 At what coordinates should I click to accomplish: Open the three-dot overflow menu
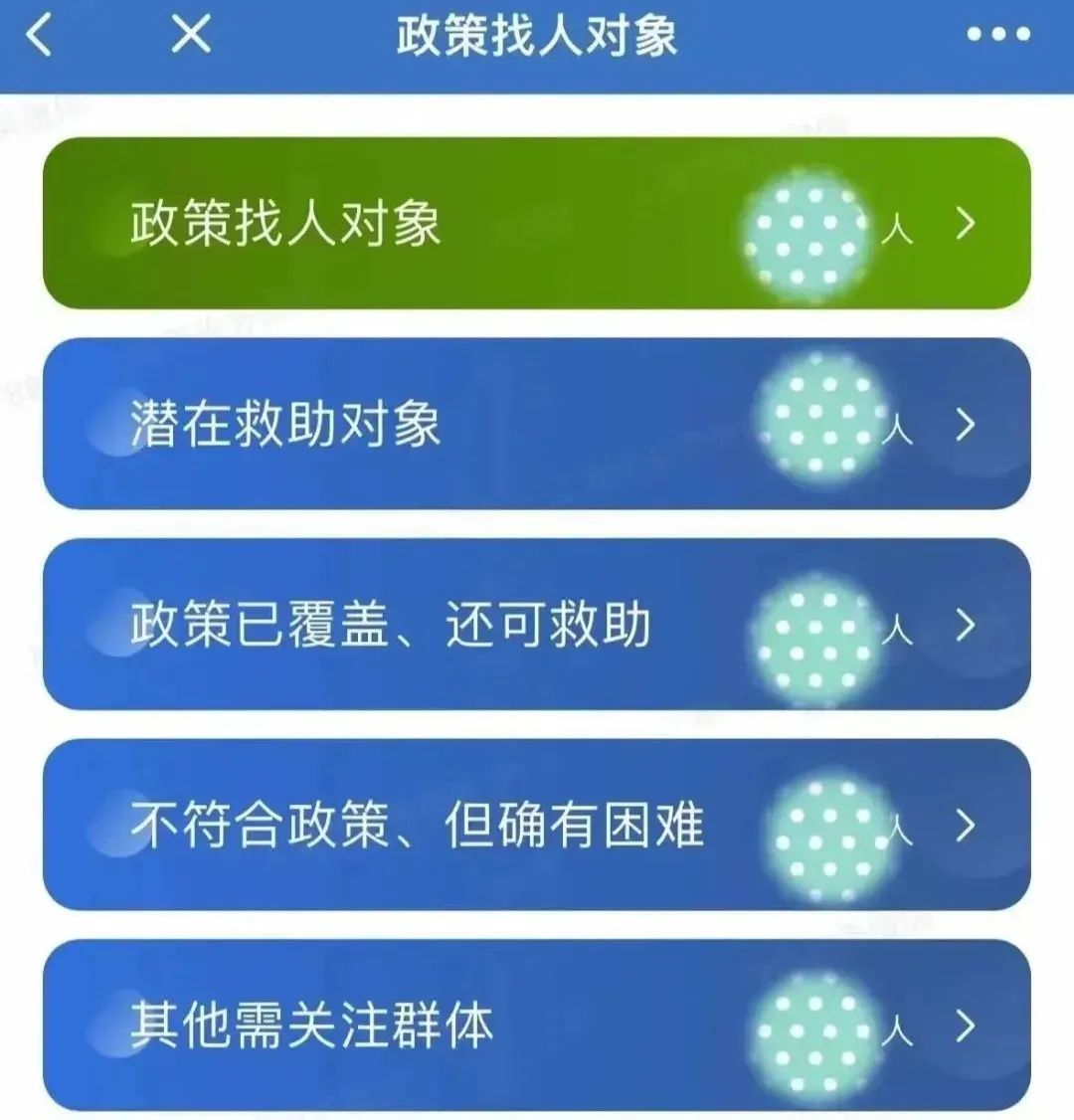pyautogui.click(x=998, y=36)
